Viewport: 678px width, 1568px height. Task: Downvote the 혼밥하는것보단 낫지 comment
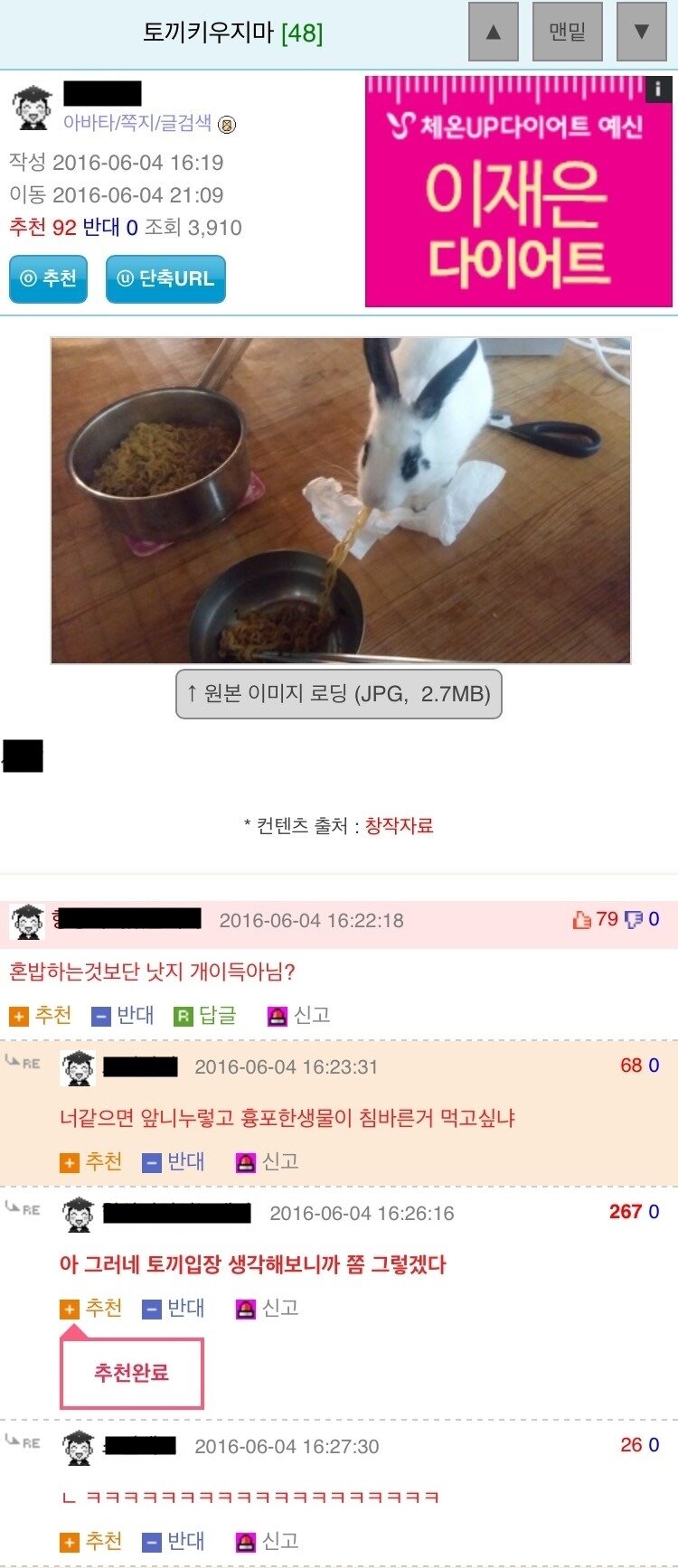pyautogui.click(x=124, y=1016)
